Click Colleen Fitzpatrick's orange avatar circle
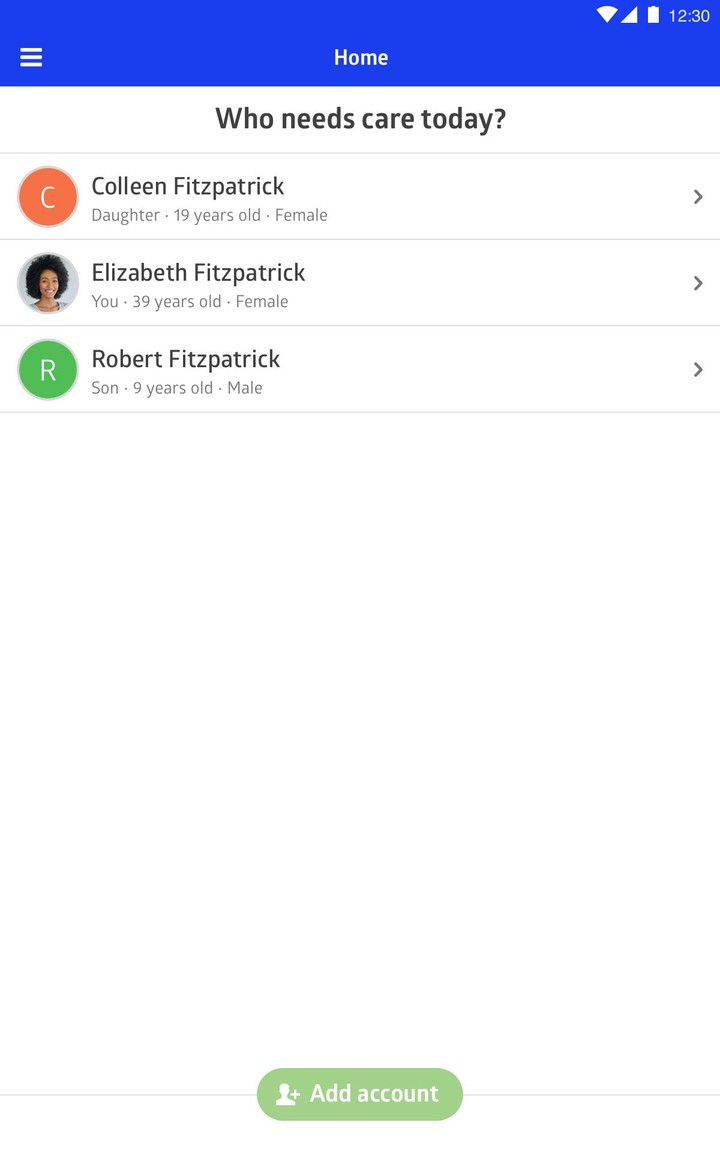 tap(47, 196)
